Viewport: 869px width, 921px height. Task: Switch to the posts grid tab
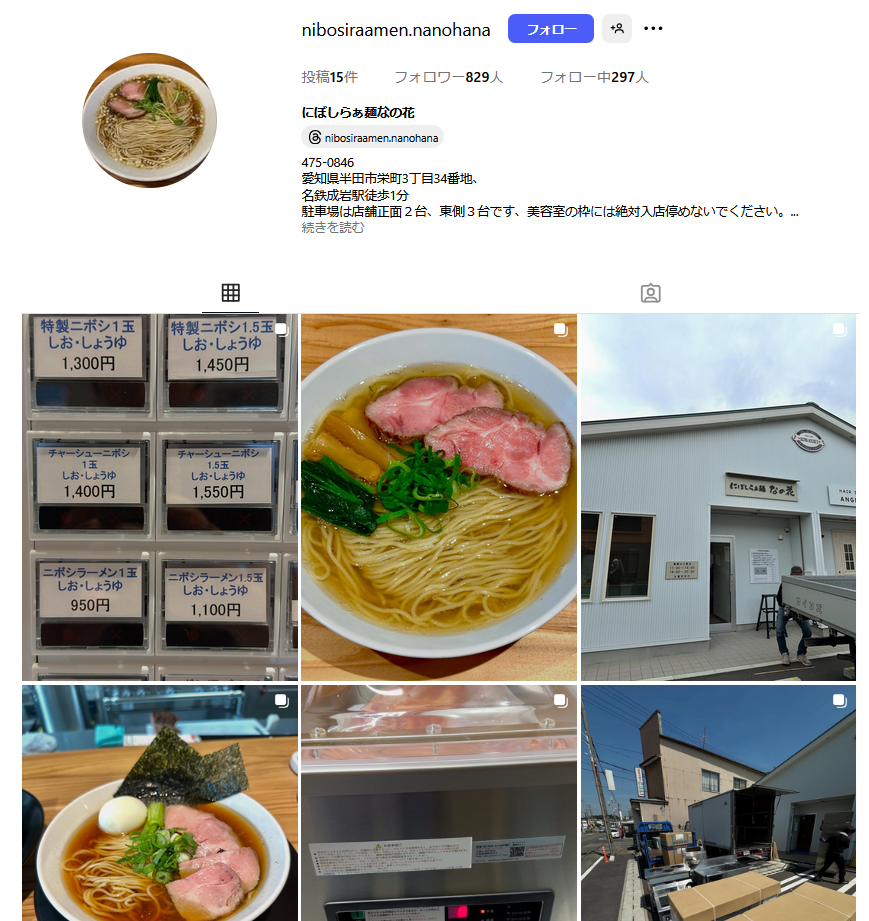coord(230,293)
